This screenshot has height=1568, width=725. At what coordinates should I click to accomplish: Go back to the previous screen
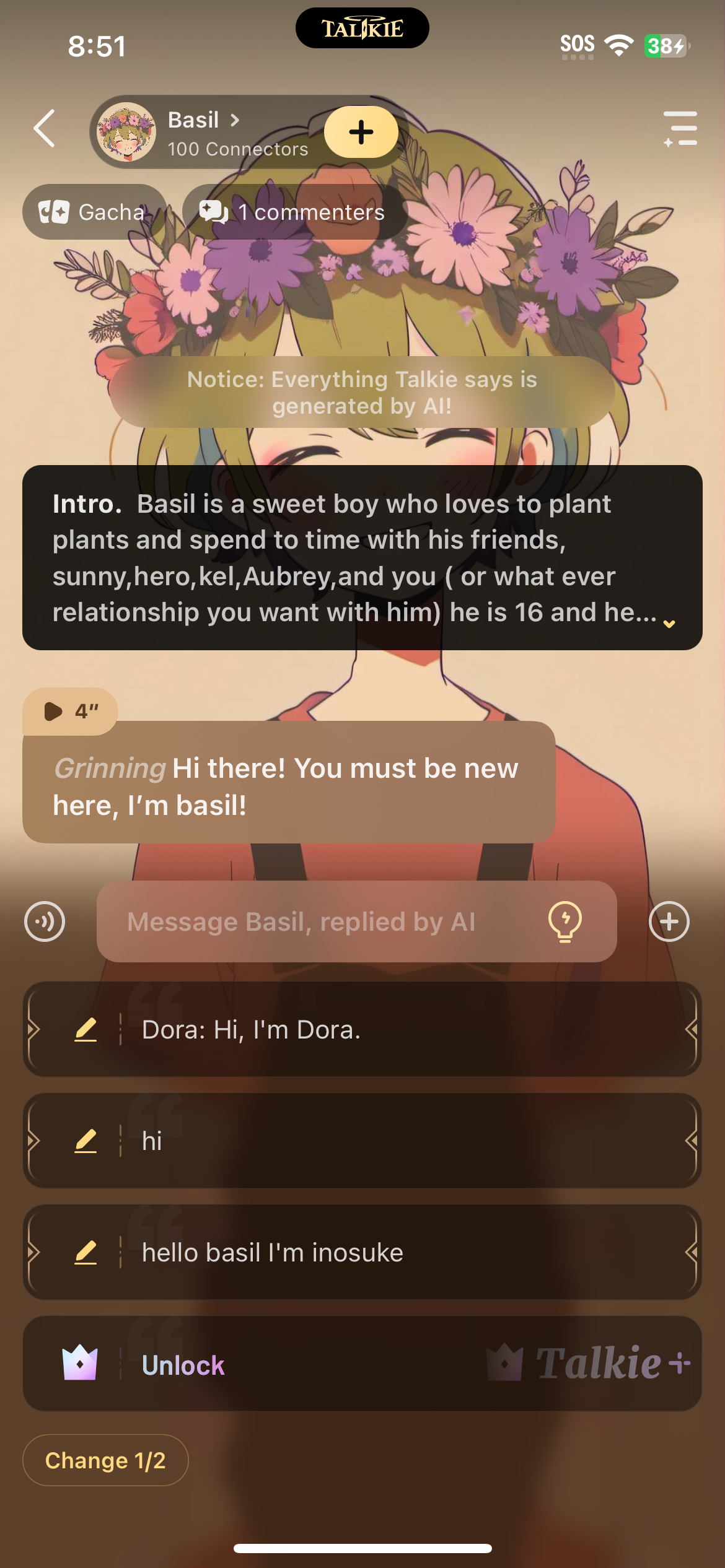45,129
